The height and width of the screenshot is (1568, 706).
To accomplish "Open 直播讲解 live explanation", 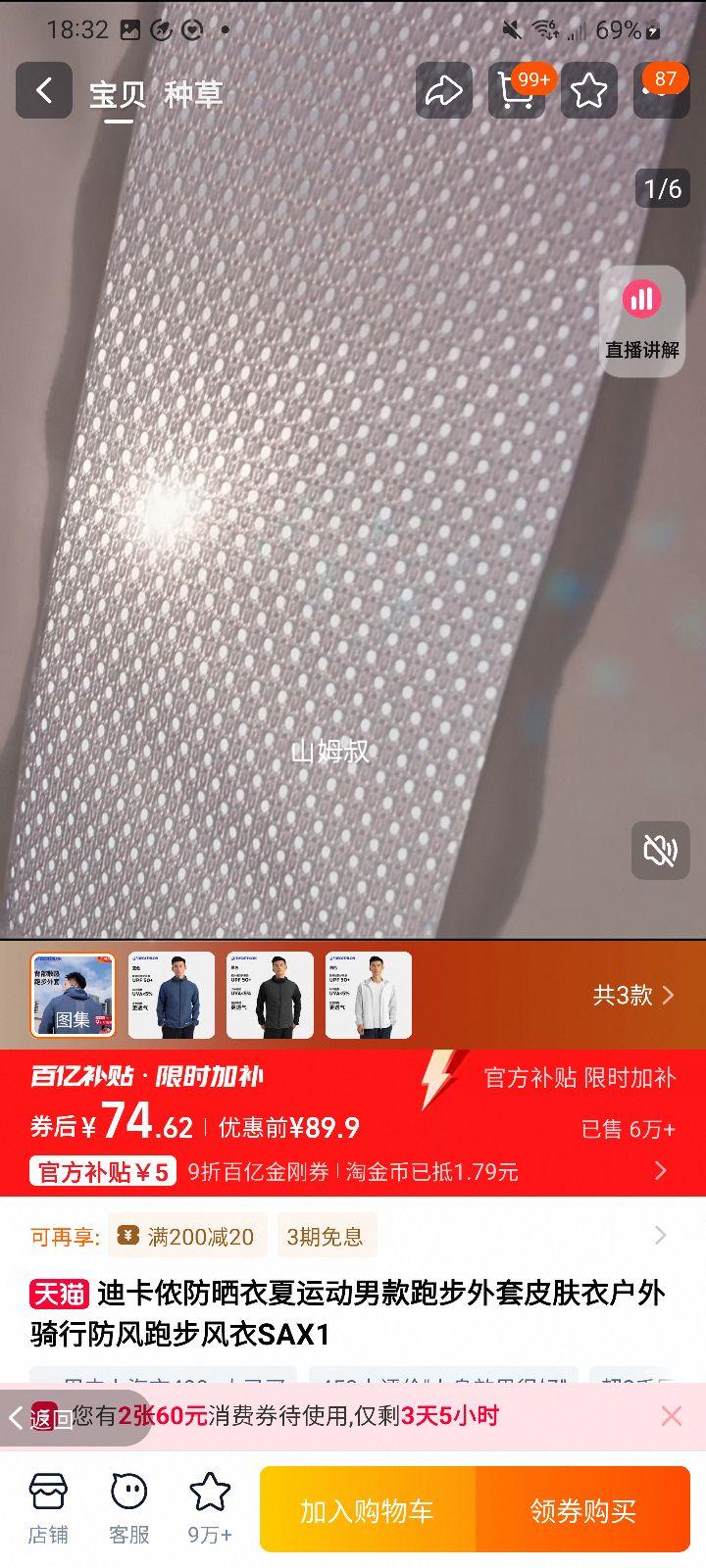I will pyautogui.click(x=642, y=319).
